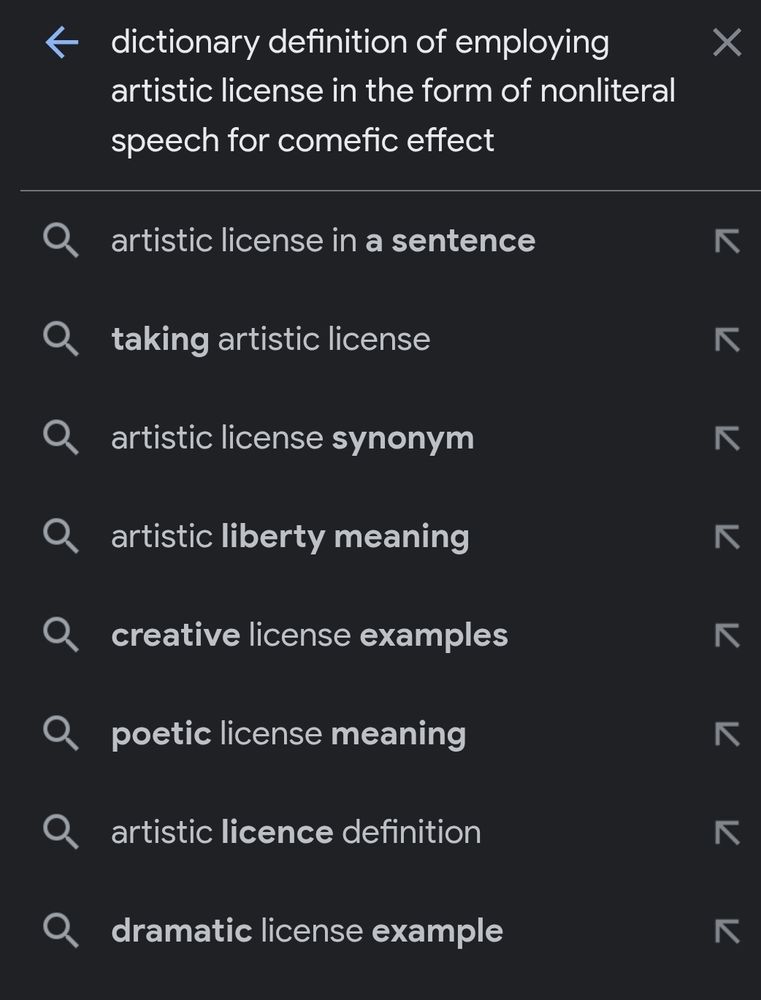Click the magnifier icon beside 'dramatic license example'
The height and width of the screenshot is (1000, 761).
point(61,930)
